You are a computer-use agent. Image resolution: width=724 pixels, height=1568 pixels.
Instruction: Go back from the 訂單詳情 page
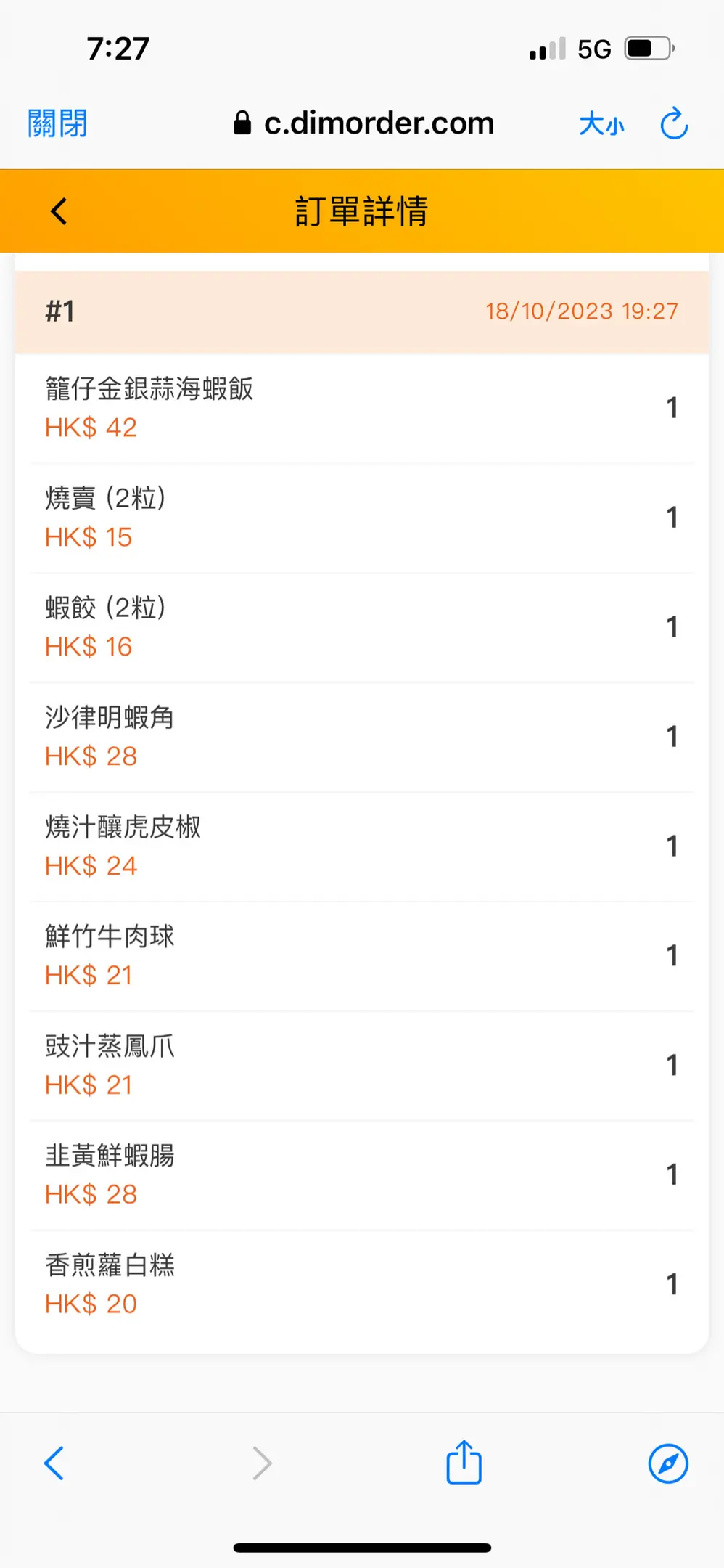59,211
